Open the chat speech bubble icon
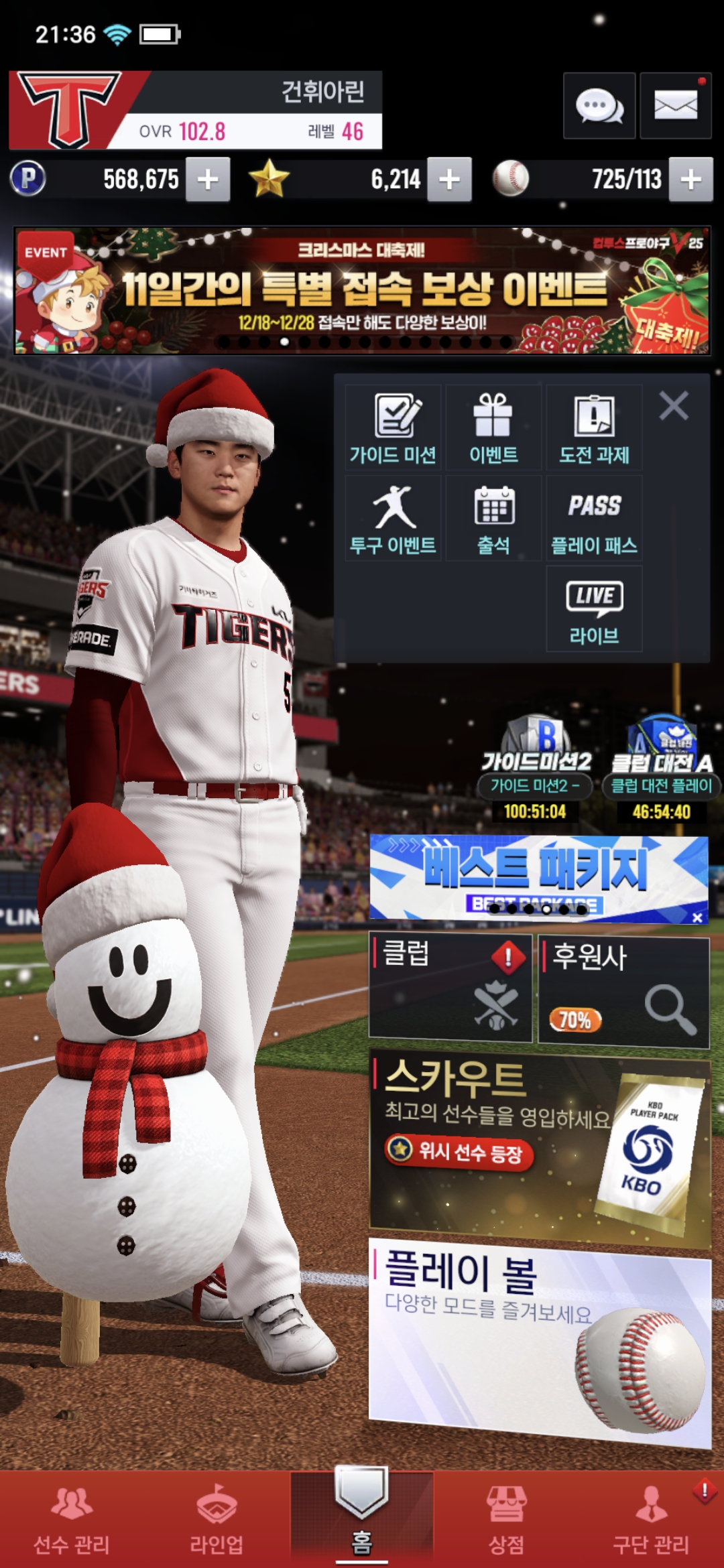The image size is (724, 1568). coord(599,106)
